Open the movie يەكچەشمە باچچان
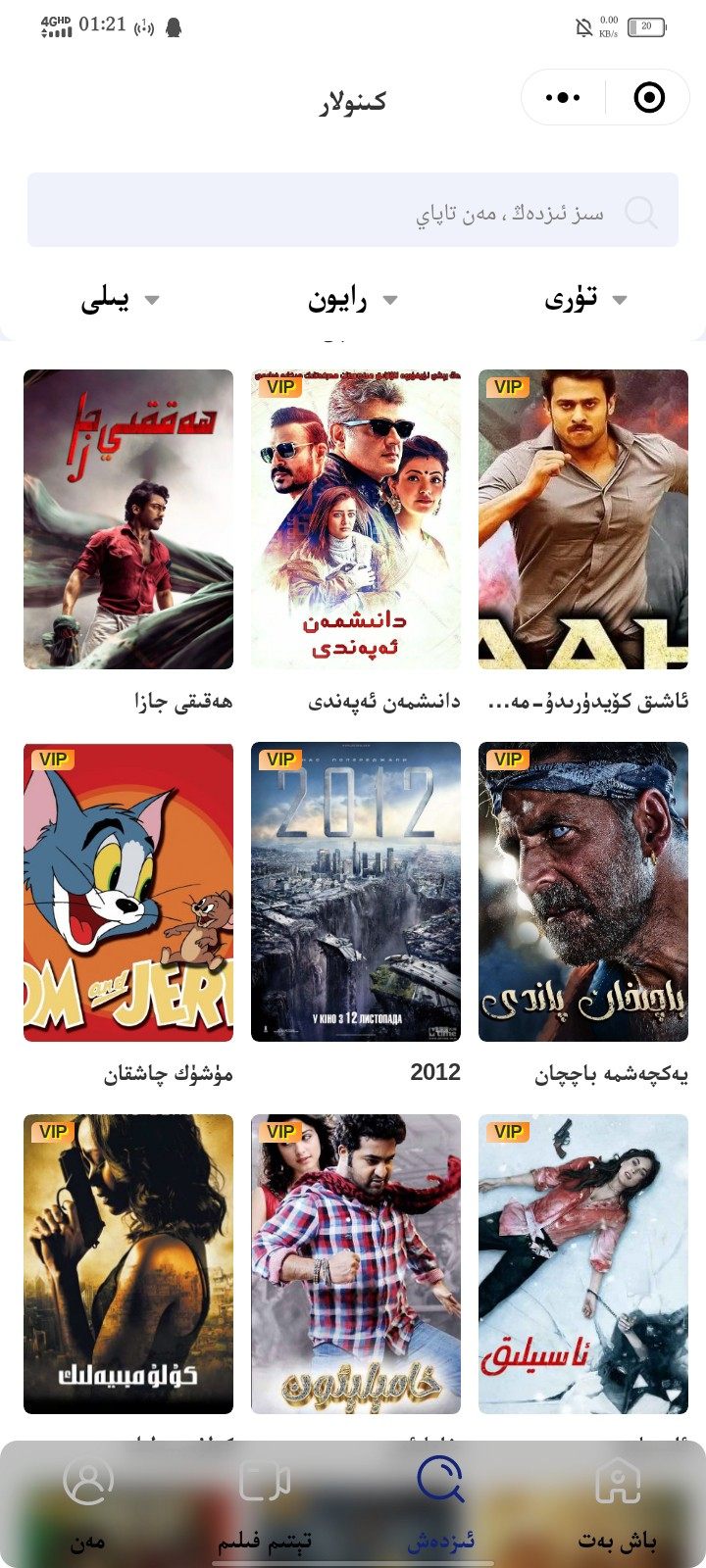 [583, 892]
